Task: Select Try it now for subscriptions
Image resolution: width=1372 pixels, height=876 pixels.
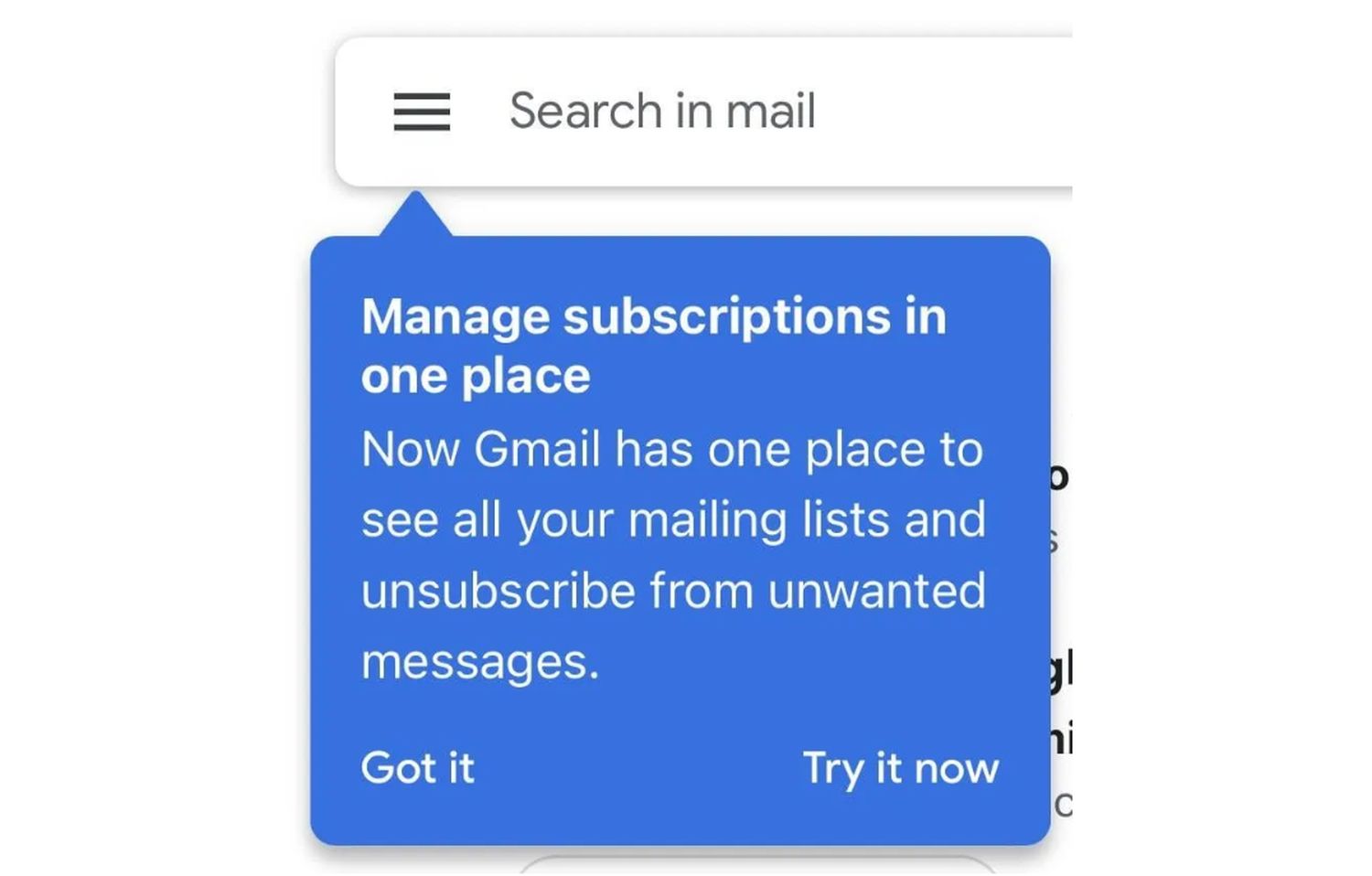Action: pyautogui.click(x=900, y=767)
